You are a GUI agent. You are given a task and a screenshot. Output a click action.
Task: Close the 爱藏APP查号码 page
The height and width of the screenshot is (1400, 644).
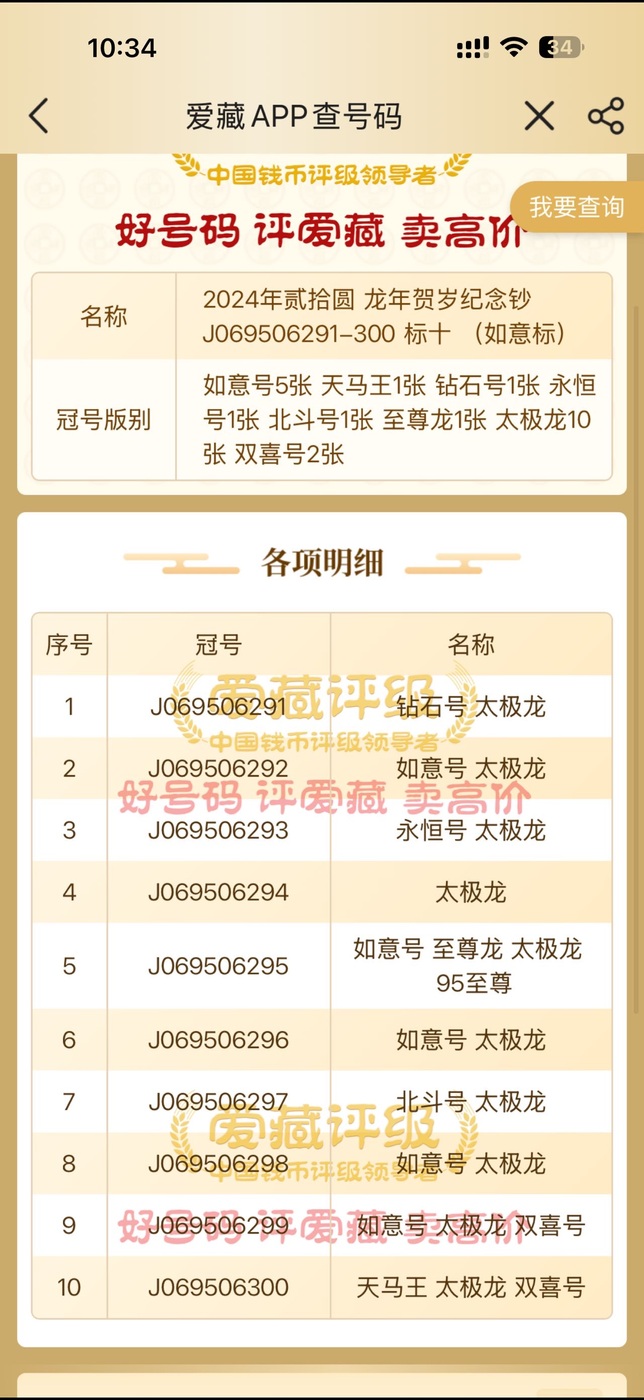(539, 117)
